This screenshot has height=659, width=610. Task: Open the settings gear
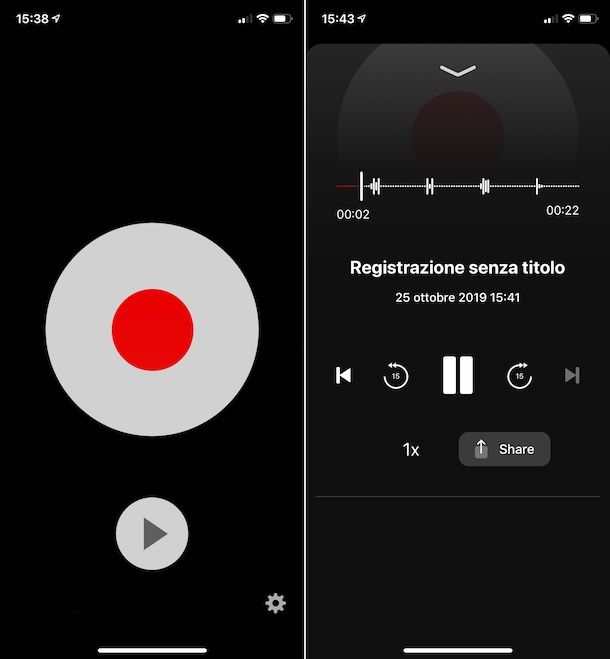(x=275, y=603)
